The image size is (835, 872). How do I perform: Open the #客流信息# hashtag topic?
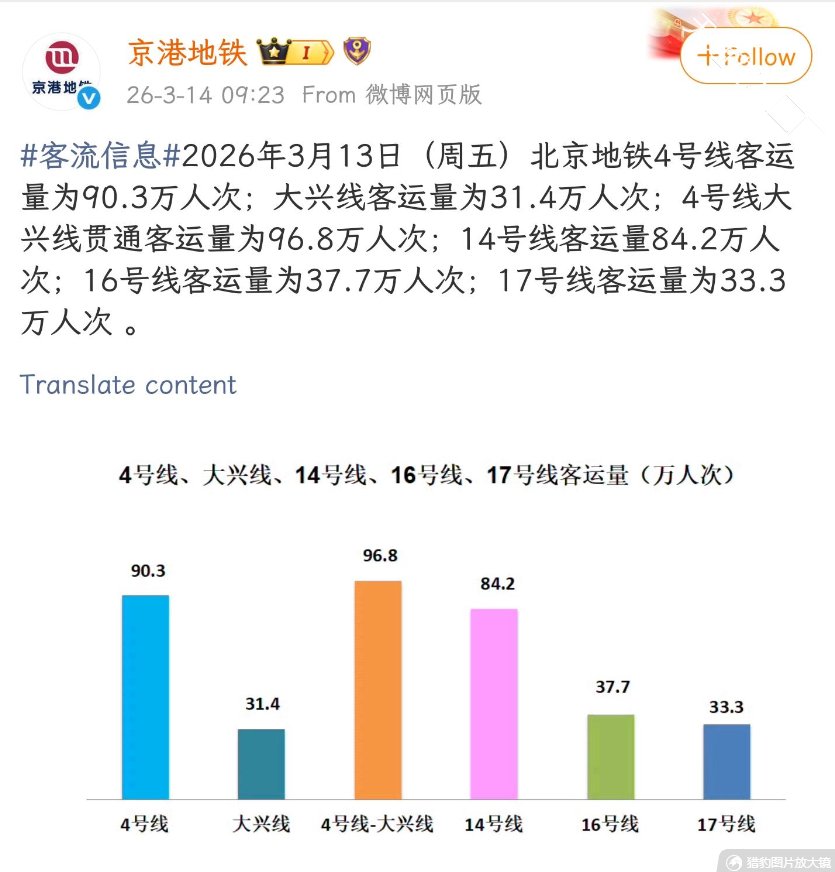pyautogui.click(x=101, y=156)
